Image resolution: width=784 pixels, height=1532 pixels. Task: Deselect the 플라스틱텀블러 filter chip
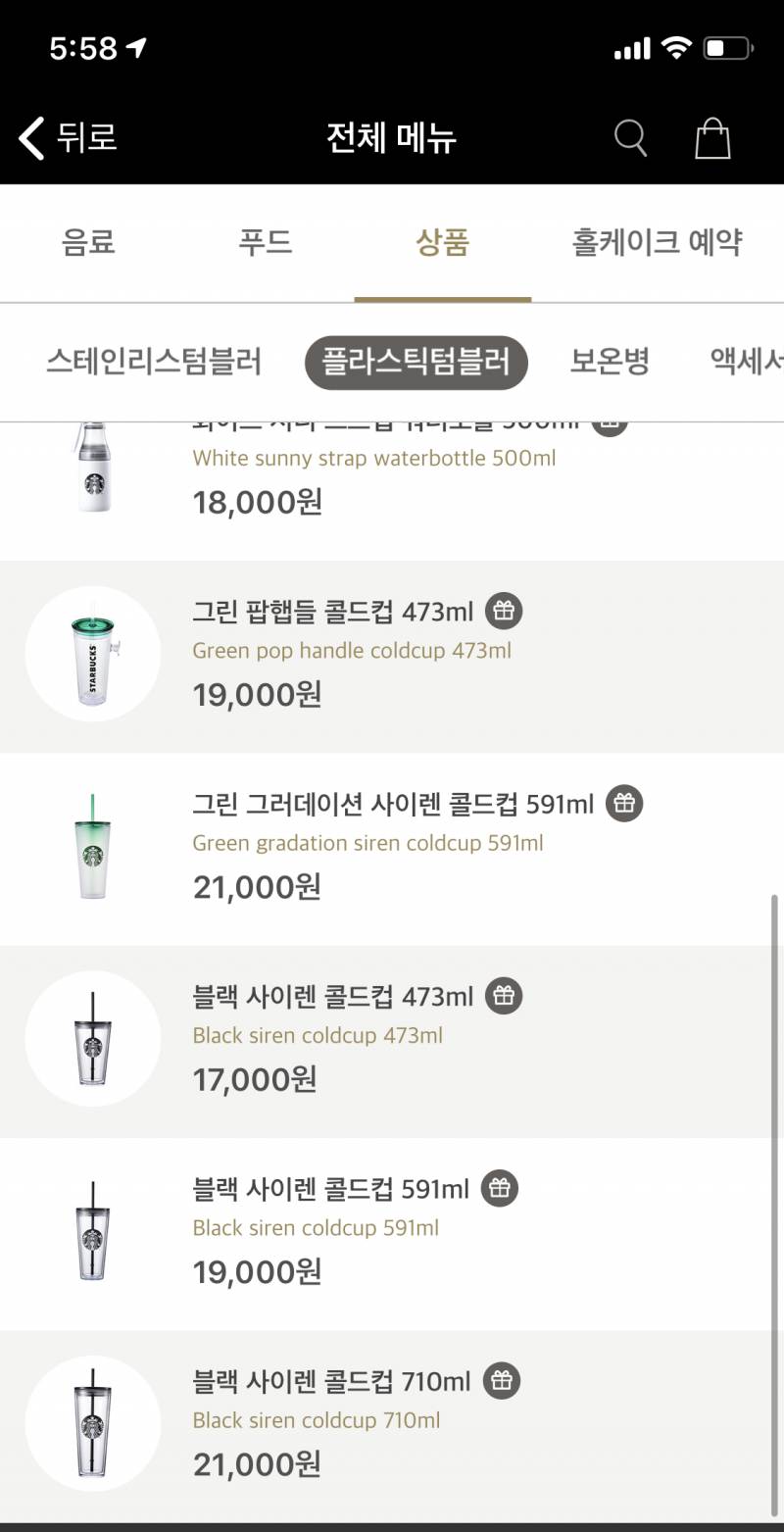(416, 362)
